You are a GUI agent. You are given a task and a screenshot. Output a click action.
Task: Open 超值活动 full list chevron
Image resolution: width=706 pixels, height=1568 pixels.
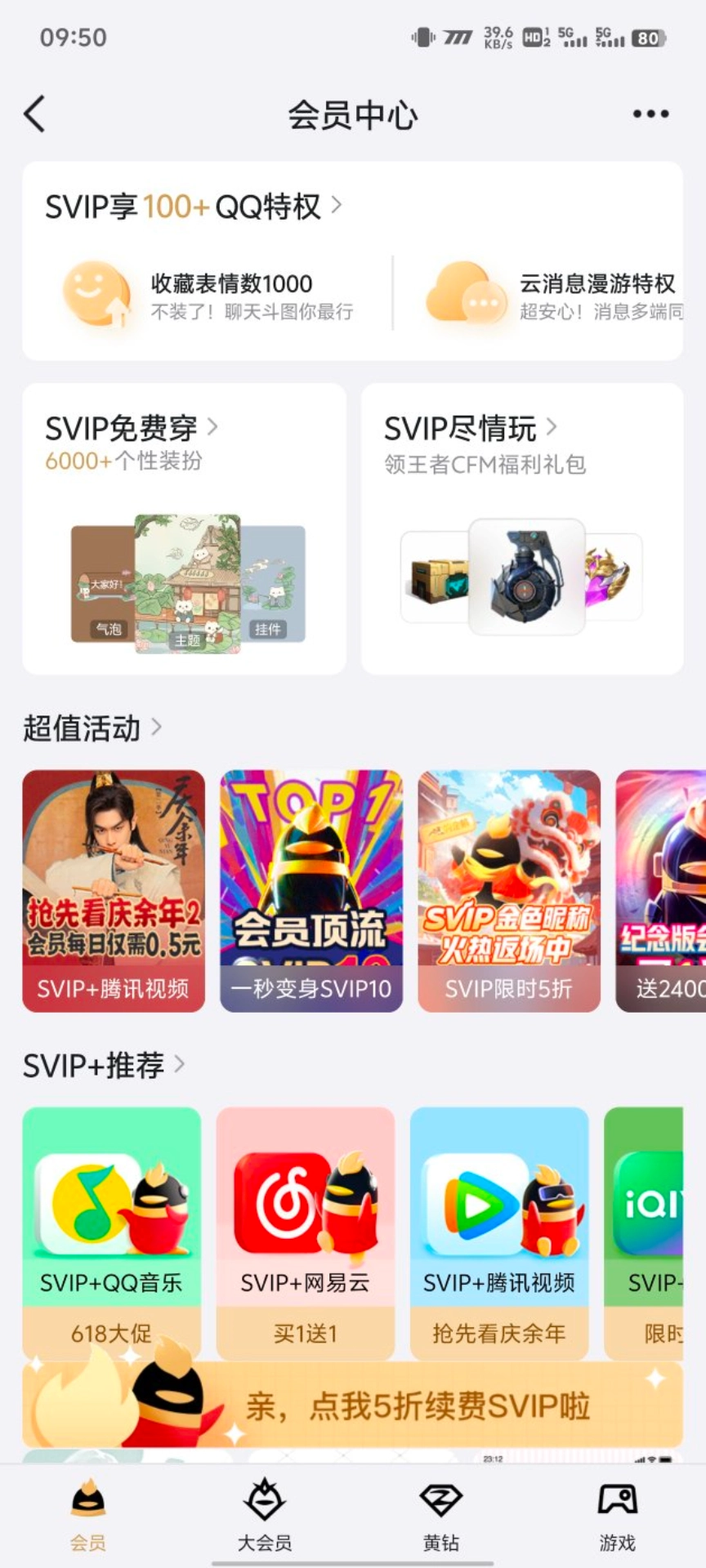click(x=160, y=728)
